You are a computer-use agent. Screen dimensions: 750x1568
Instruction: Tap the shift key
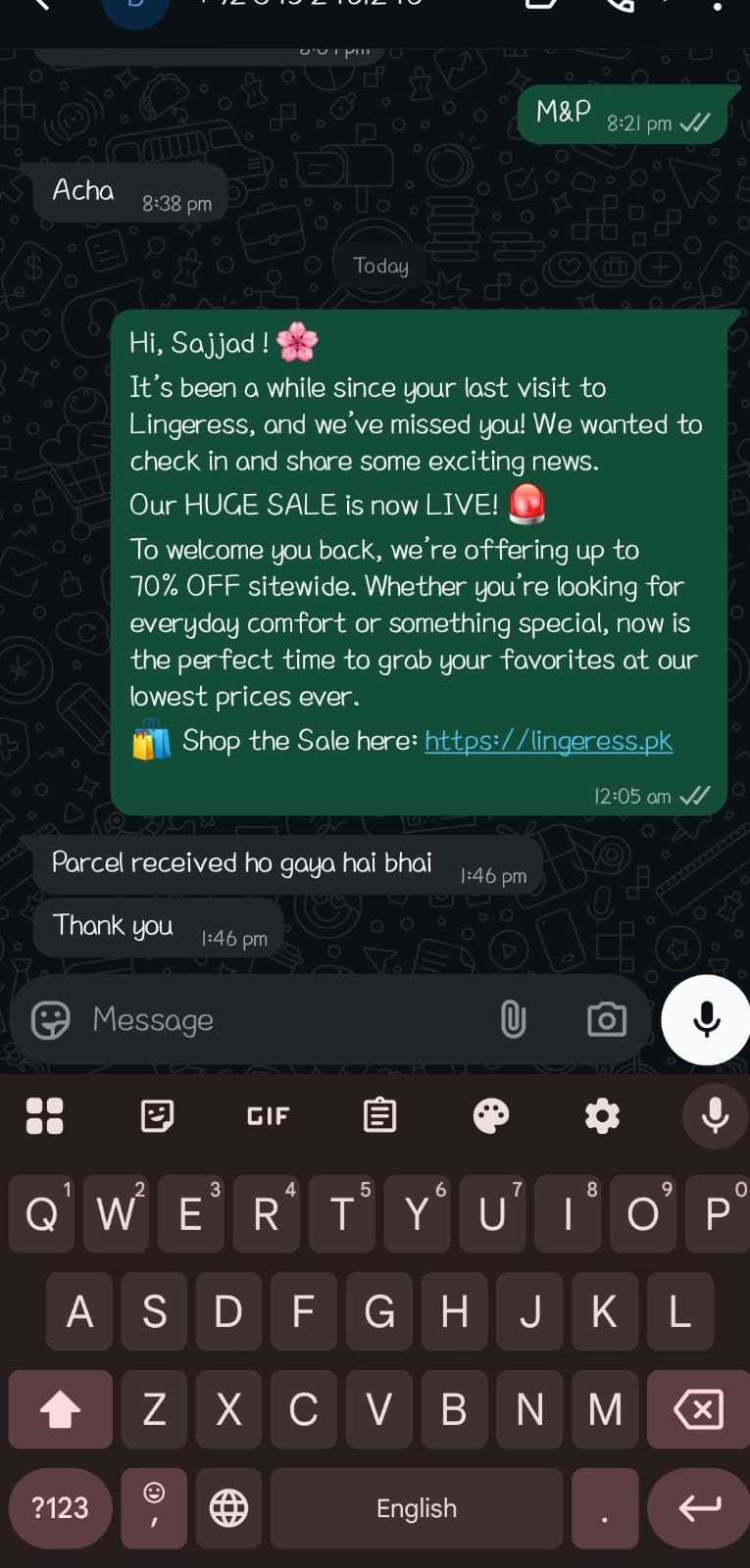pos(60,1409)
